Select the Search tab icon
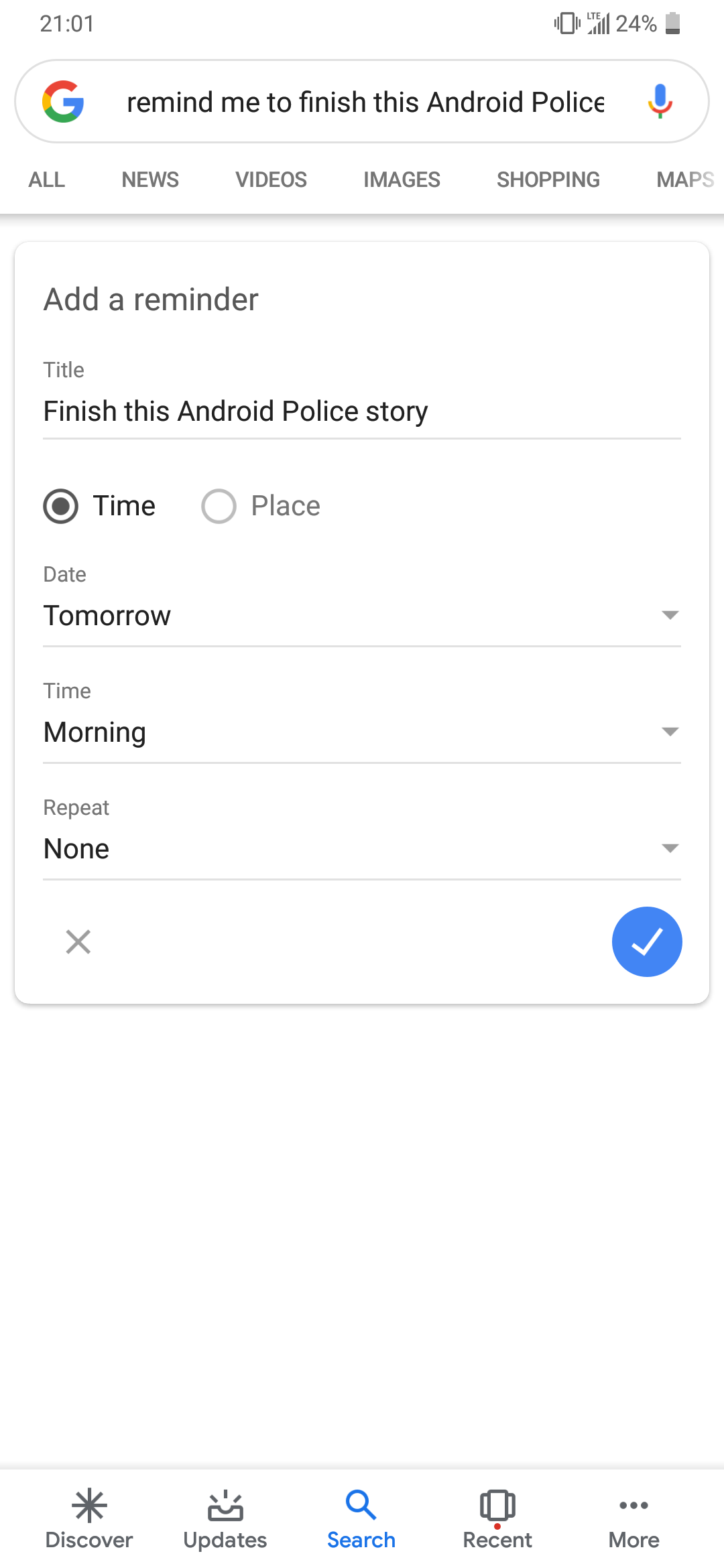 pyautogui.click(x=361, y=1504)
